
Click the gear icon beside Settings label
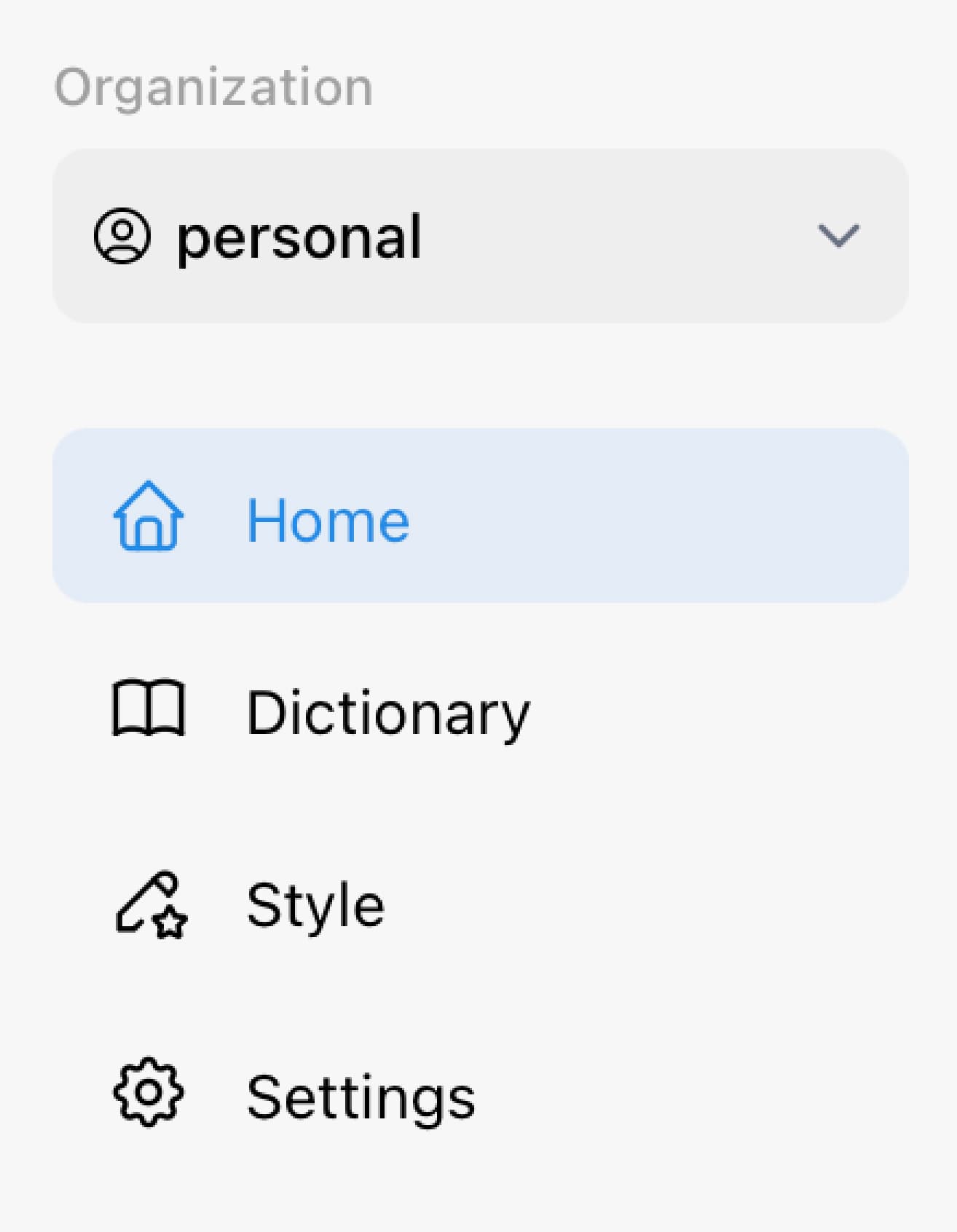coord(147,1091)
